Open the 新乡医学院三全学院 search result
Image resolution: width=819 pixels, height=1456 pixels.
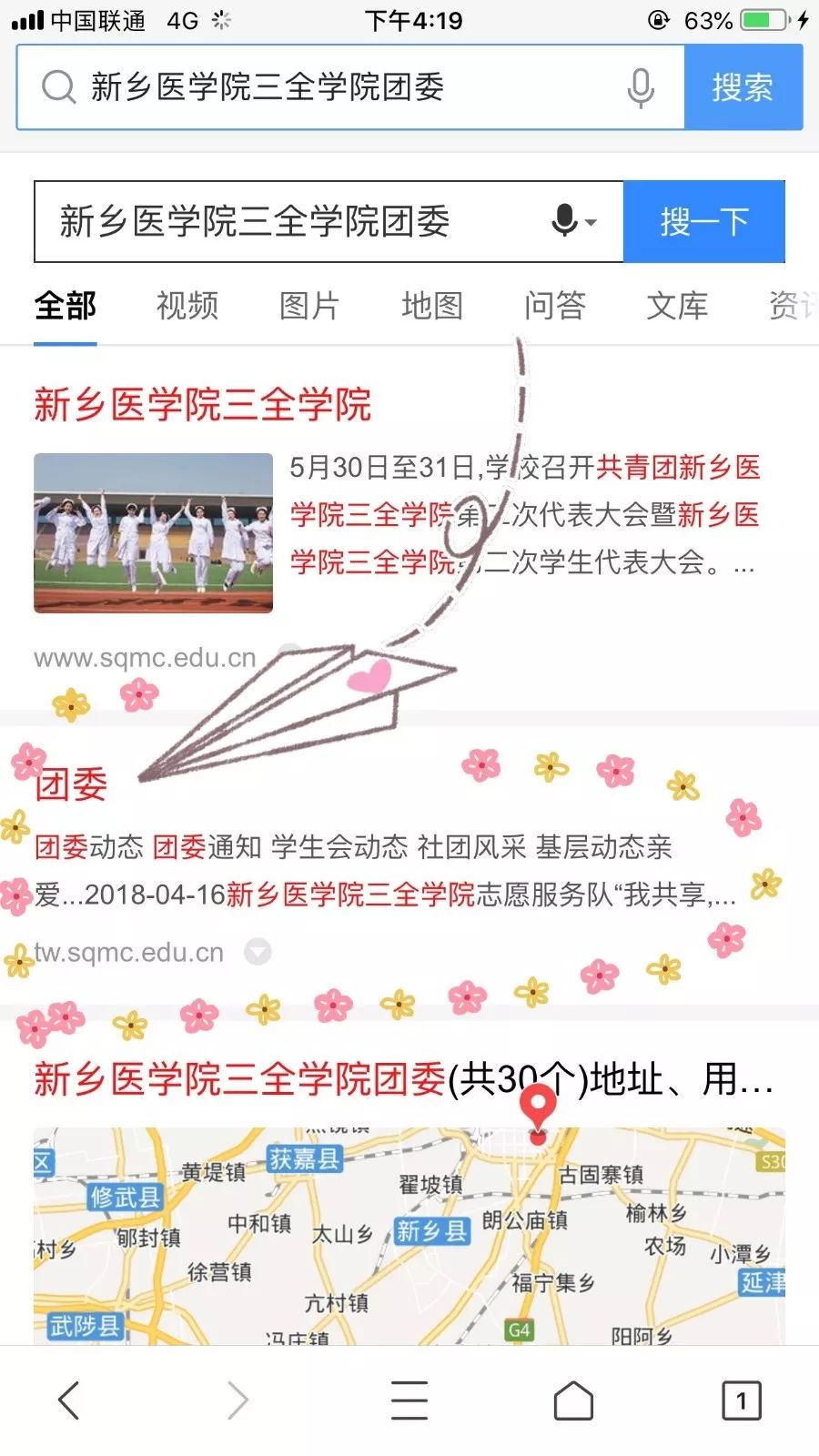click(x=202, y=404)
